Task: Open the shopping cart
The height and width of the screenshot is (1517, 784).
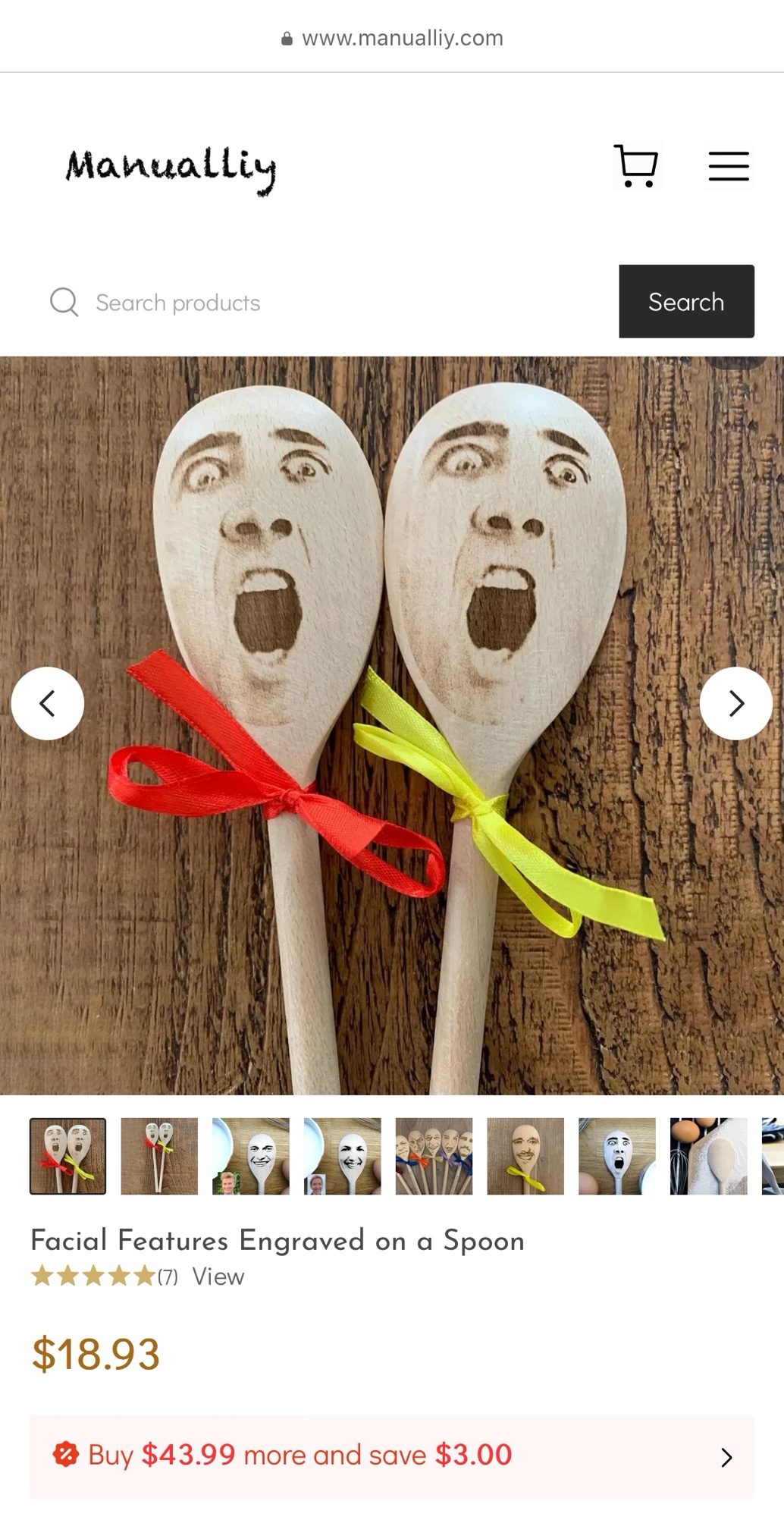Action: [636, 166]
